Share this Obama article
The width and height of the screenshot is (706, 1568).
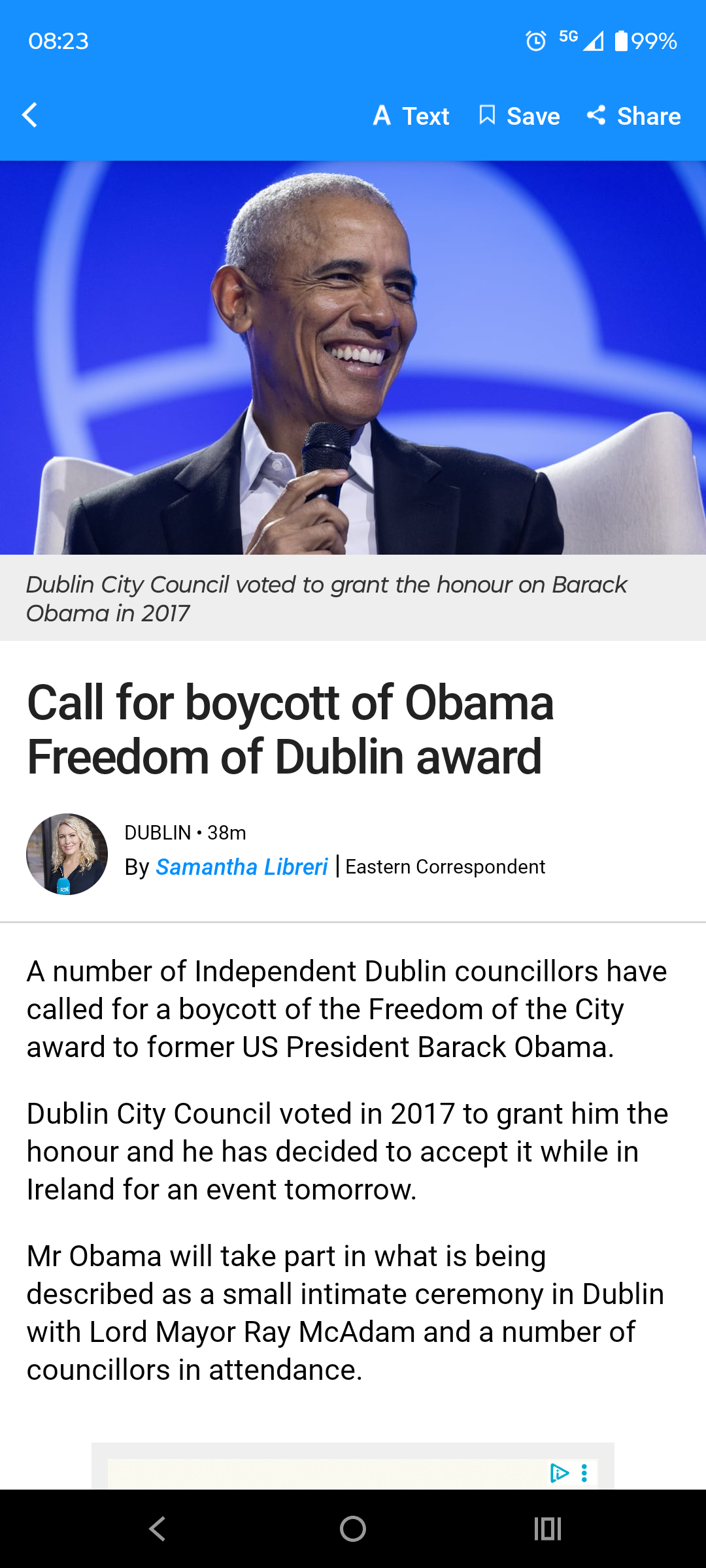(x=633, y=116)
